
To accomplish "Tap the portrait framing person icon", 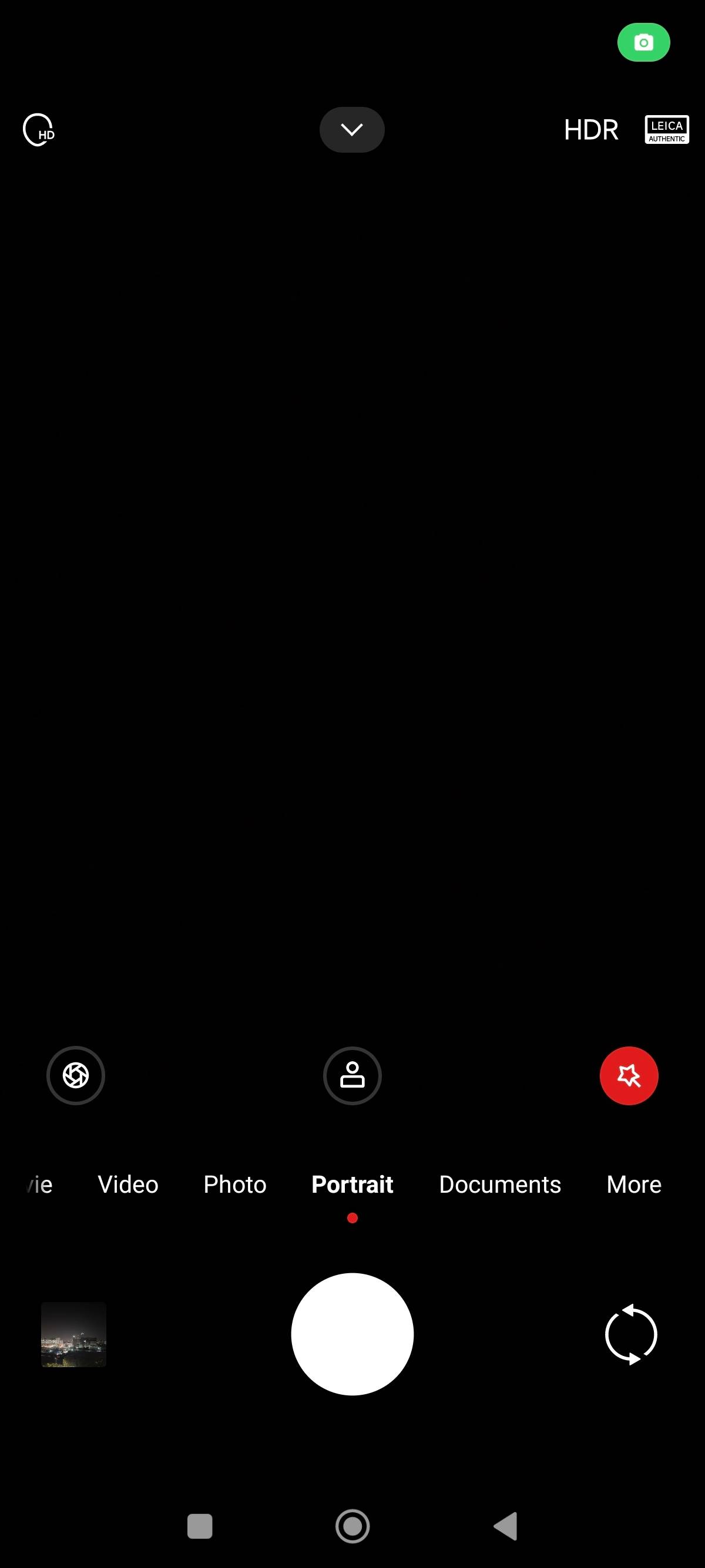I will pos(352,1075).
